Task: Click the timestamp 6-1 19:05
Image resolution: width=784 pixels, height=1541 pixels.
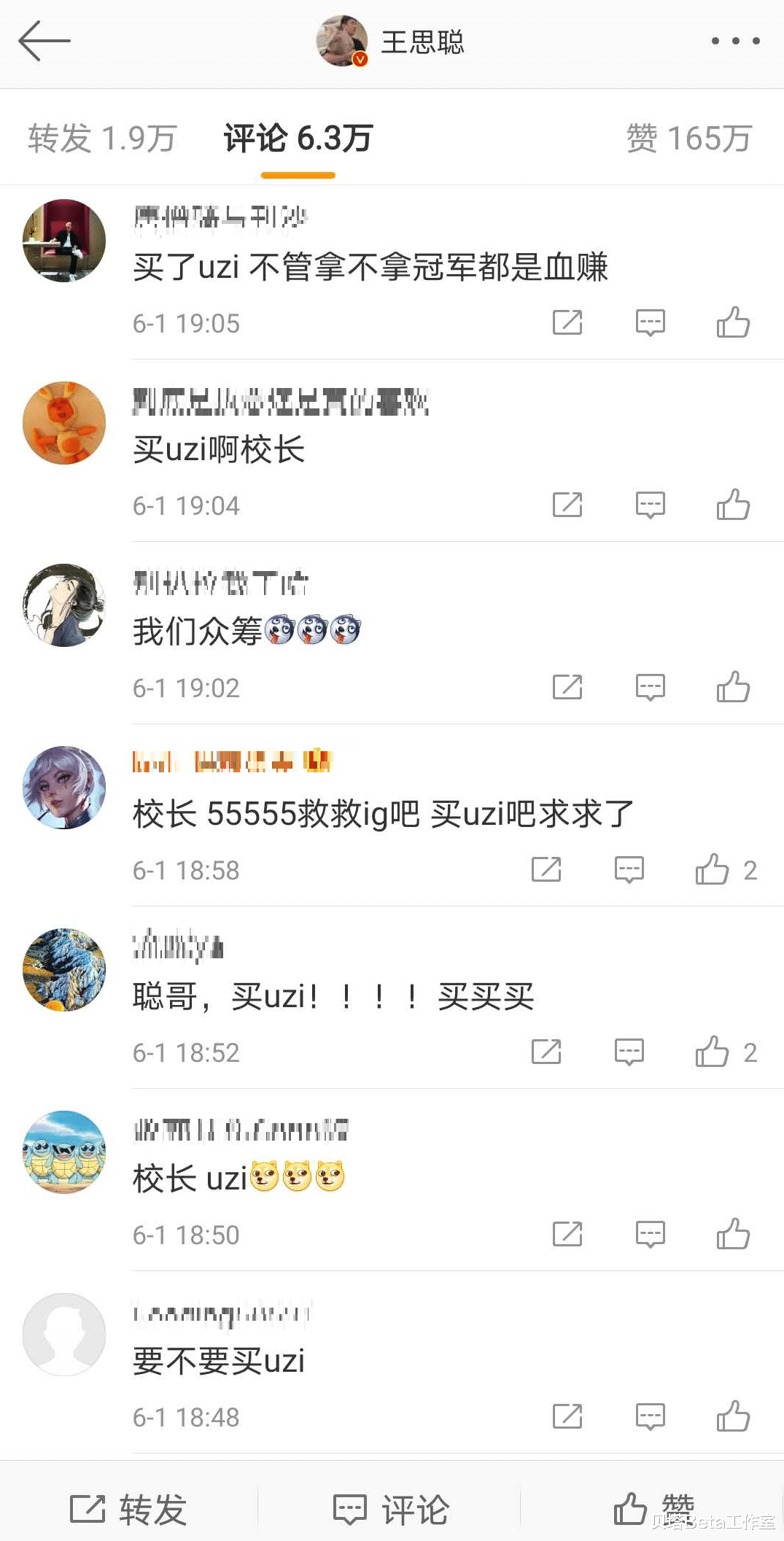Action: pyautogui.click(x=186, y=323)
